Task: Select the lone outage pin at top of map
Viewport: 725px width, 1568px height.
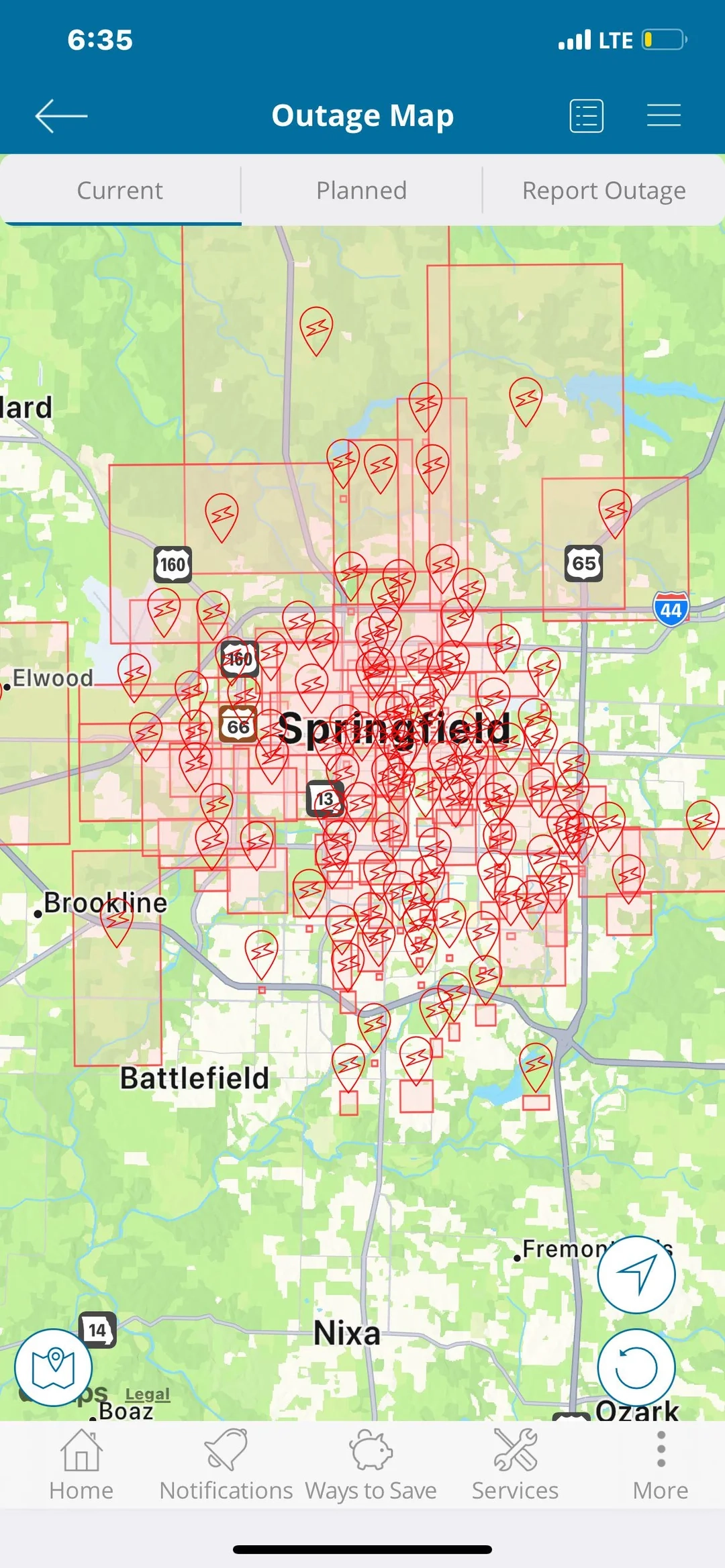Action: click(x=317, y=330)
